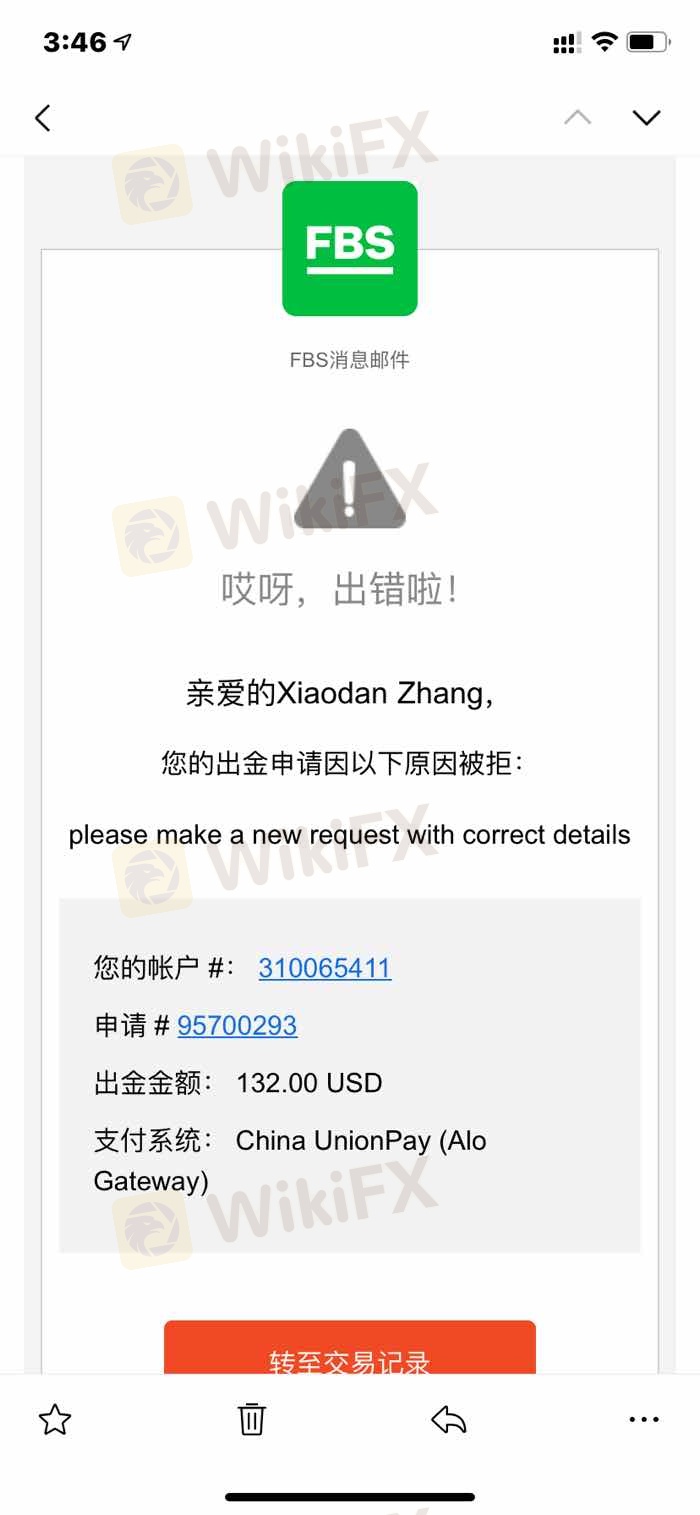Reply to this FBS email

[449, 1419]
